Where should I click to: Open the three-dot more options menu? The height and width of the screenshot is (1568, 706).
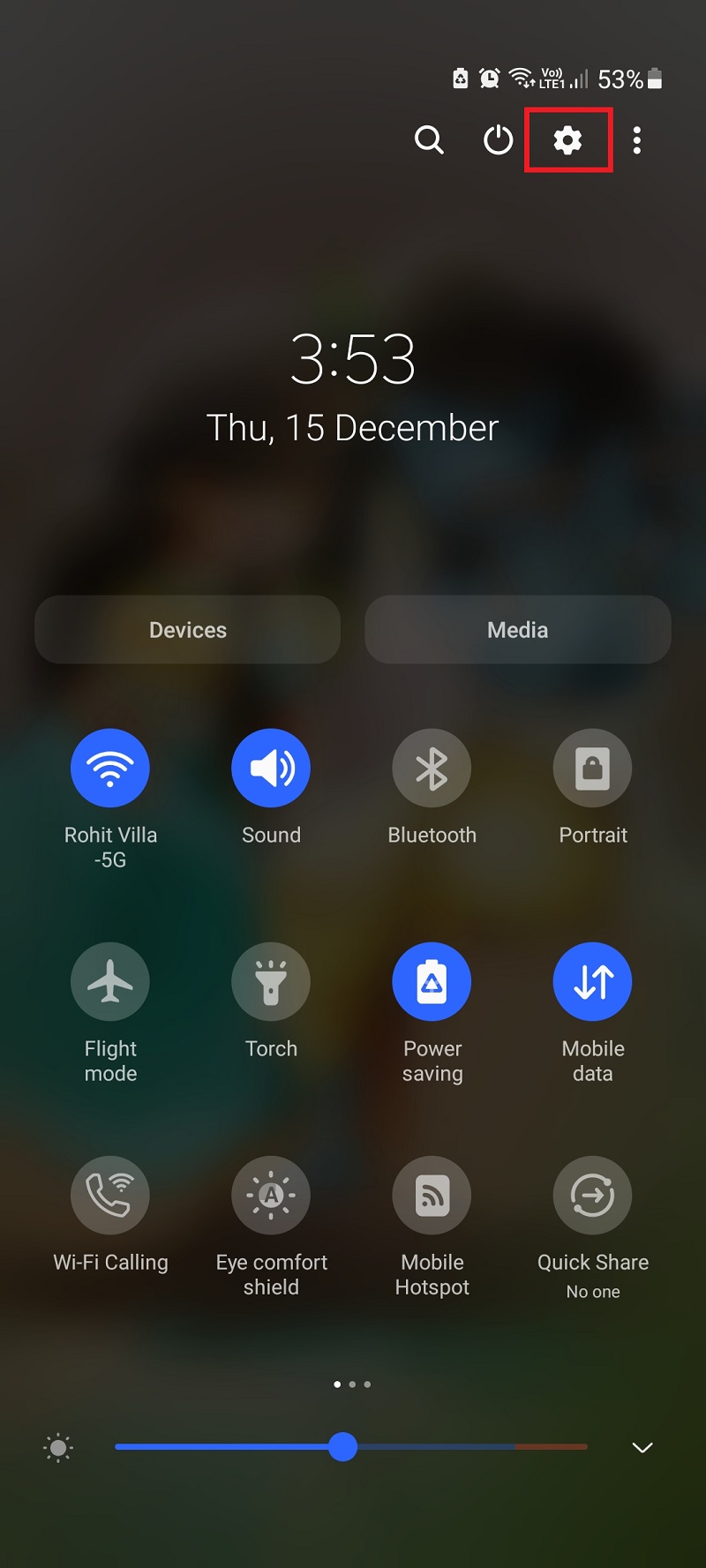(x=636, y=139)
